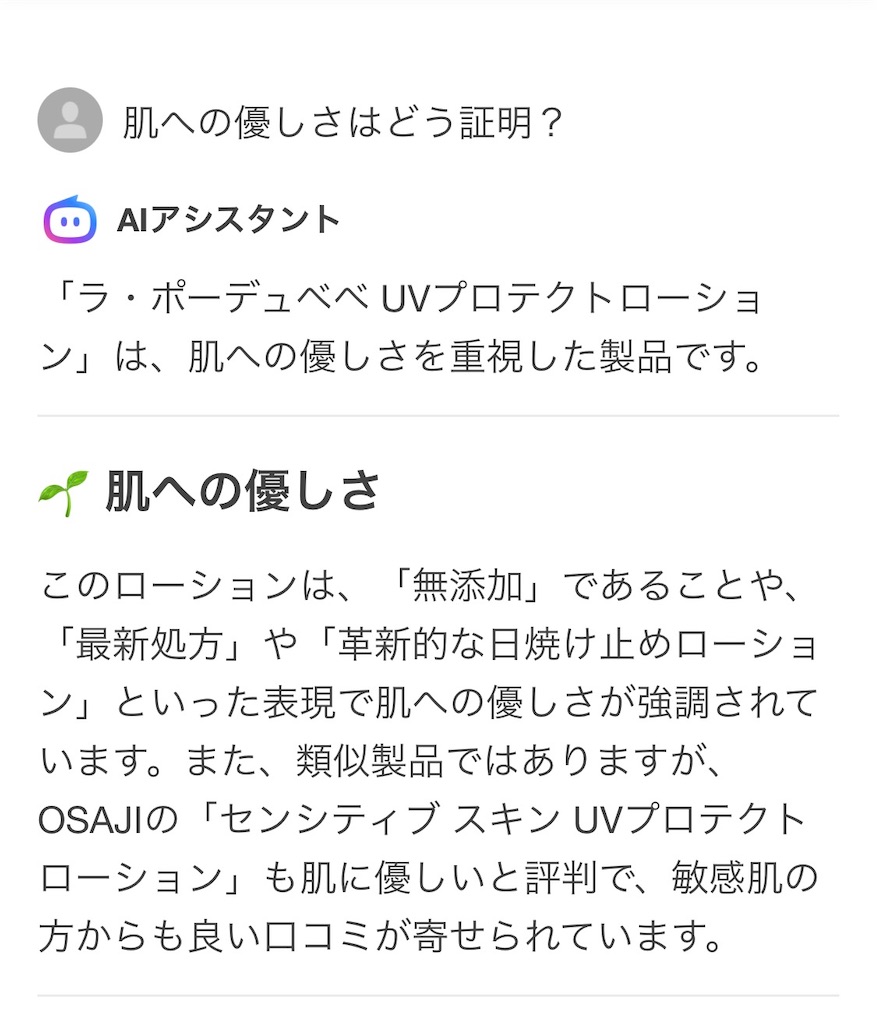
Task: Select the AI assistant chat bubble icon
Action: [x=67, y=217]
